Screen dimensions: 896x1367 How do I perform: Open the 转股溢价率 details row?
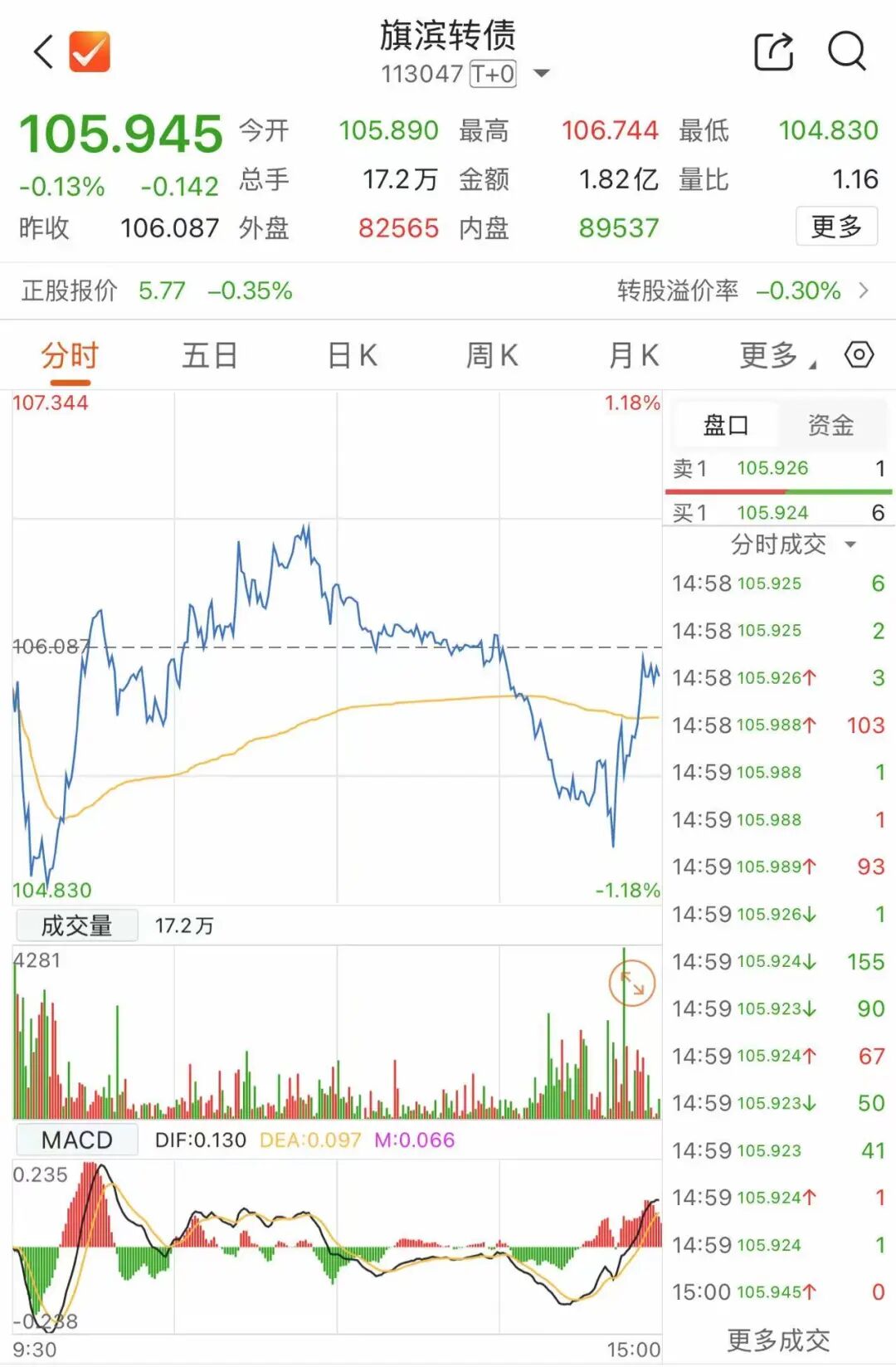pyautogui.click(x=743, y=290)
